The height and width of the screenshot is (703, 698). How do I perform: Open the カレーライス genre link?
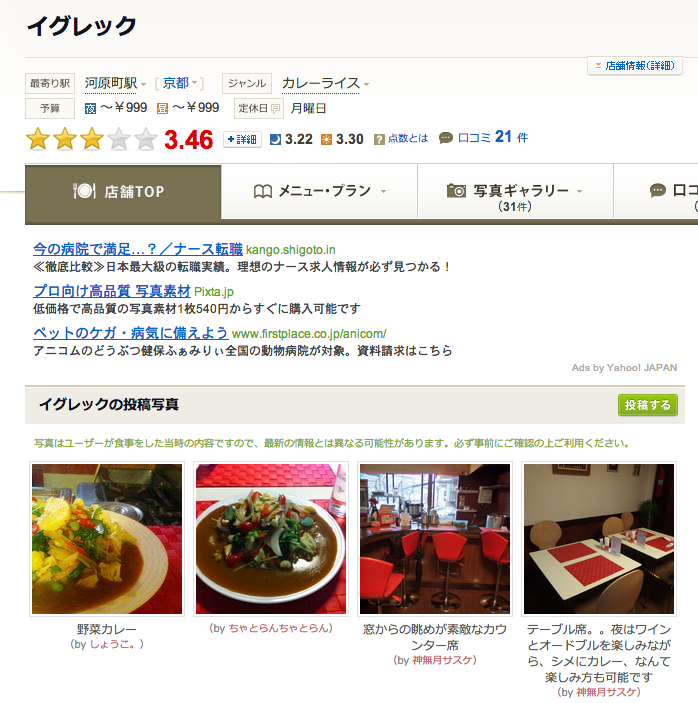tap(320, 84)
